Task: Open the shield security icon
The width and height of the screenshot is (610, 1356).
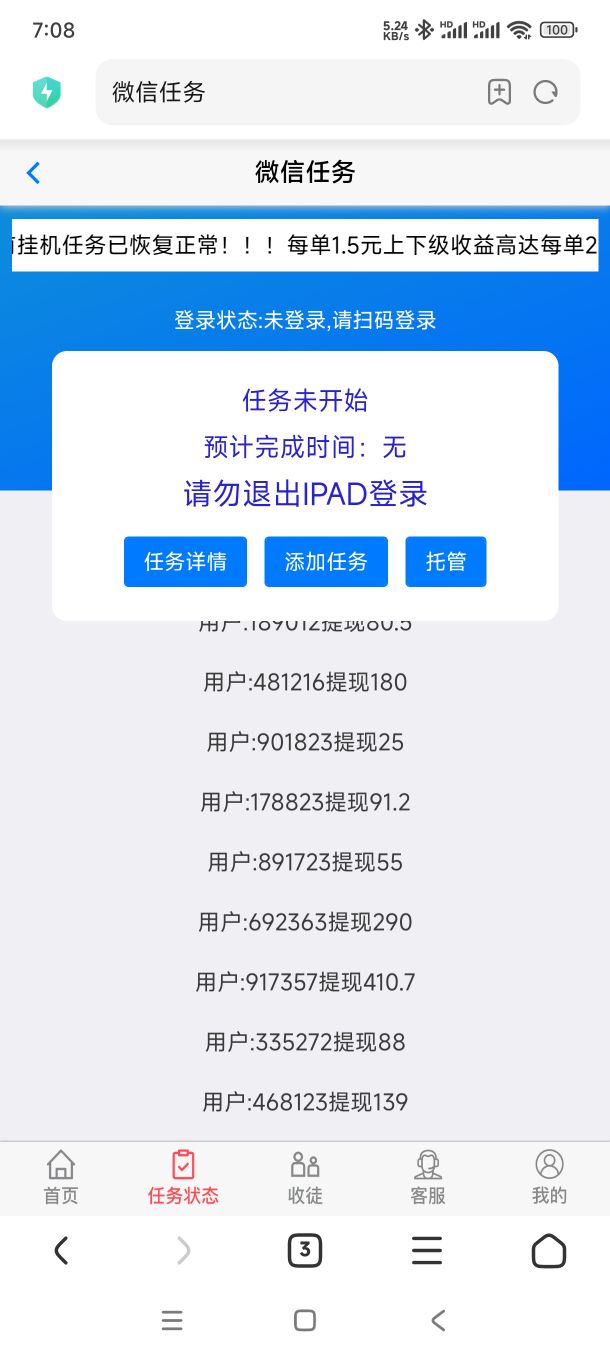Action: [46, 93]
